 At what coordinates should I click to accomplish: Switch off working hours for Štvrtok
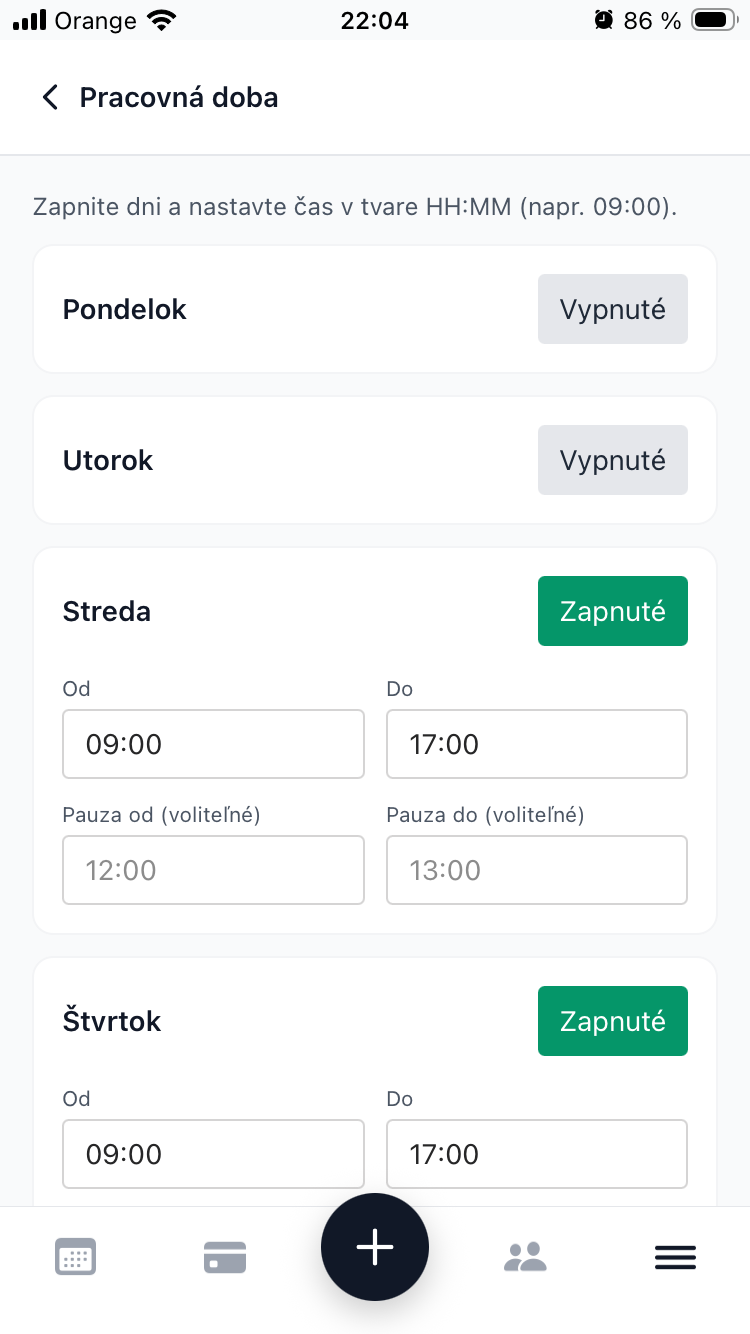coord(612,1021)
